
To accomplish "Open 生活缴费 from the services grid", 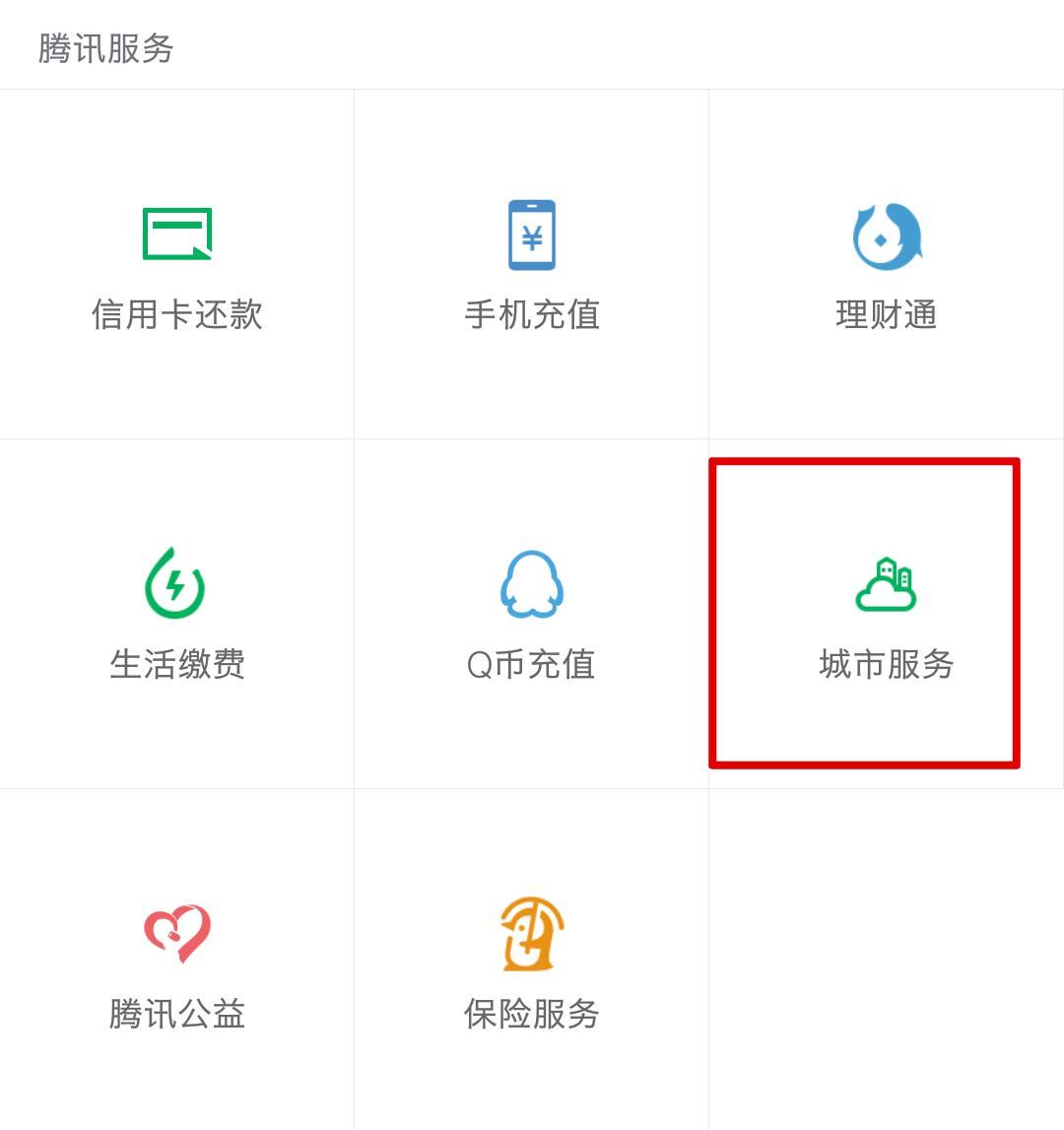I will click(175, 665).
